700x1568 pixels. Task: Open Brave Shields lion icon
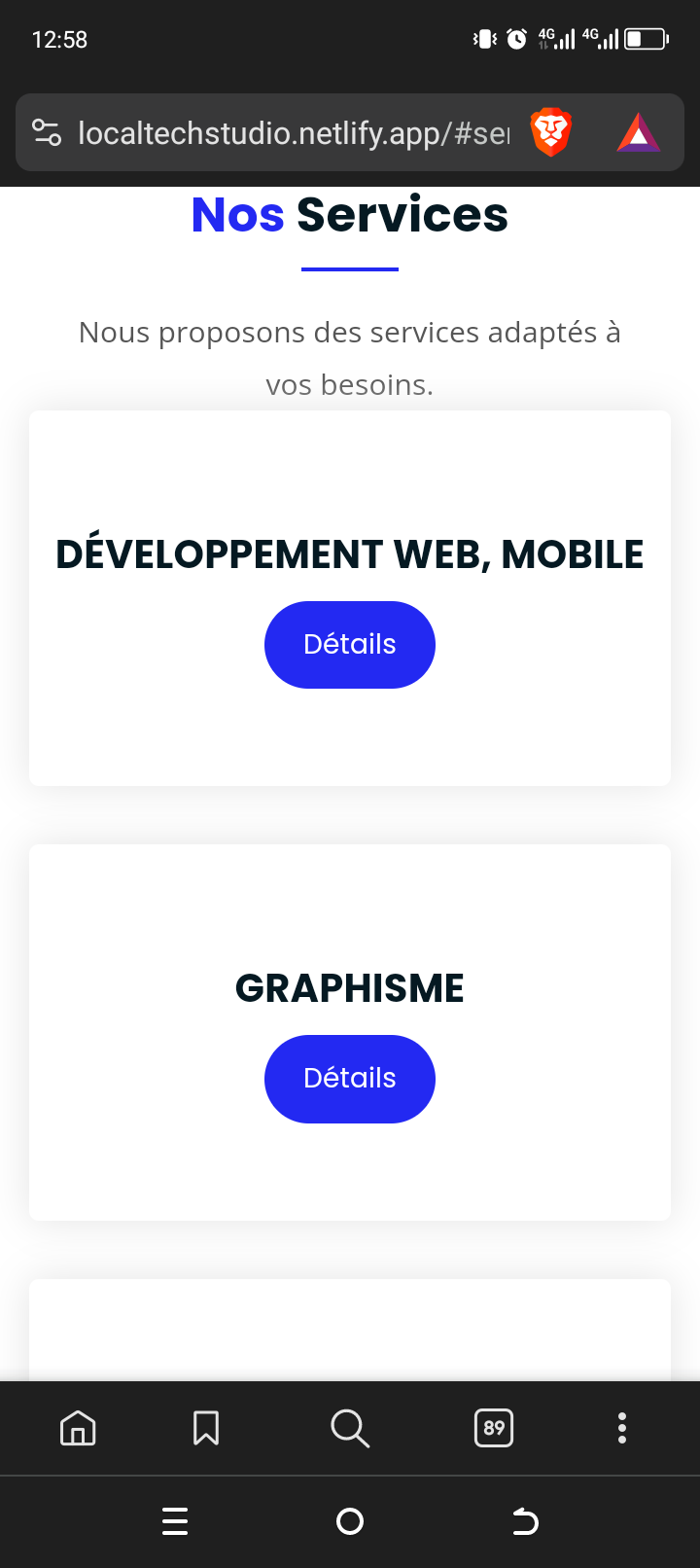click(550, 132)
